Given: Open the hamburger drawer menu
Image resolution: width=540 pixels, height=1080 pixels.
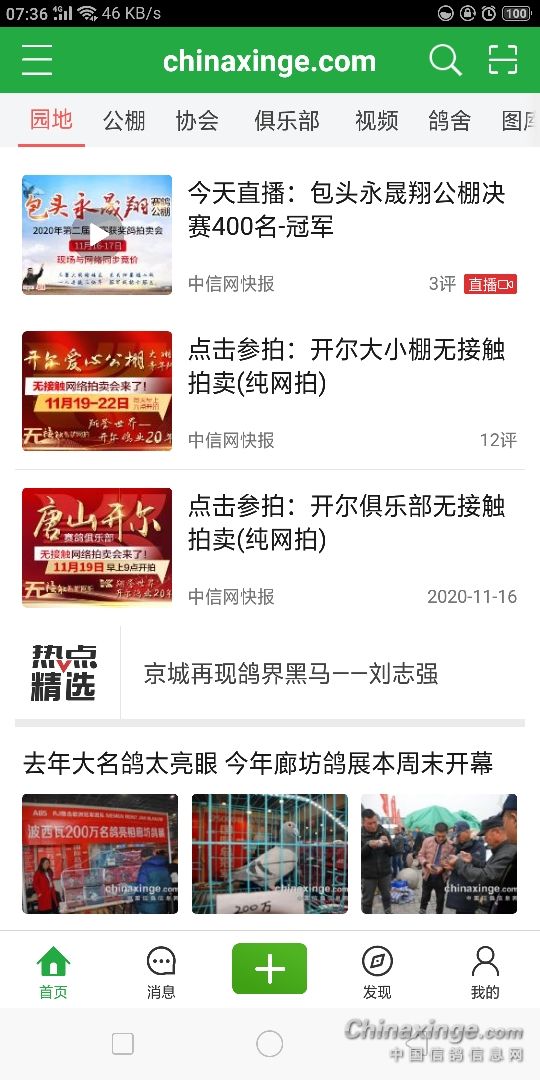Looking at the screenshot, I should (x=37, y=60).
